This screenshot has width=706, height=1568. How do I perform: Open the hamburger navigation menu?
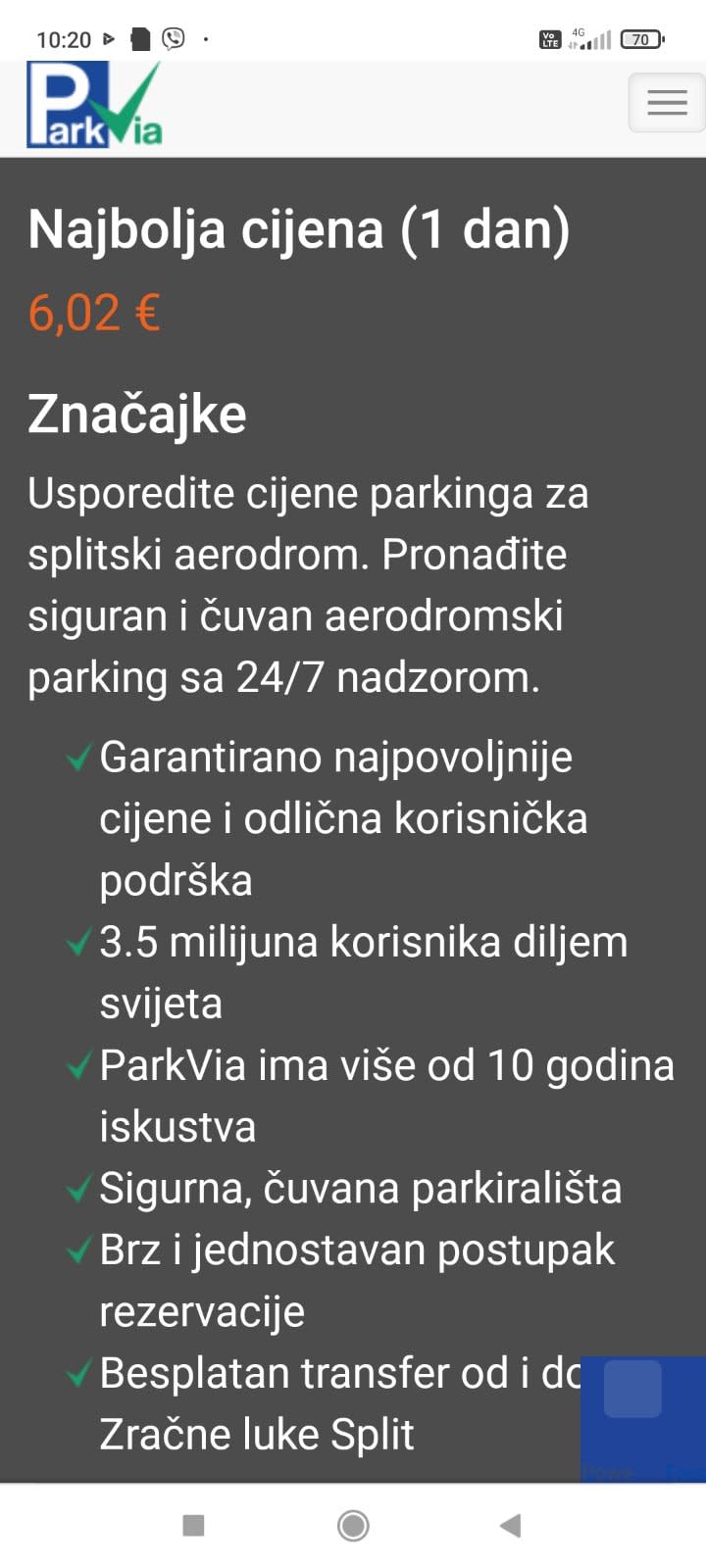point(667,102)
